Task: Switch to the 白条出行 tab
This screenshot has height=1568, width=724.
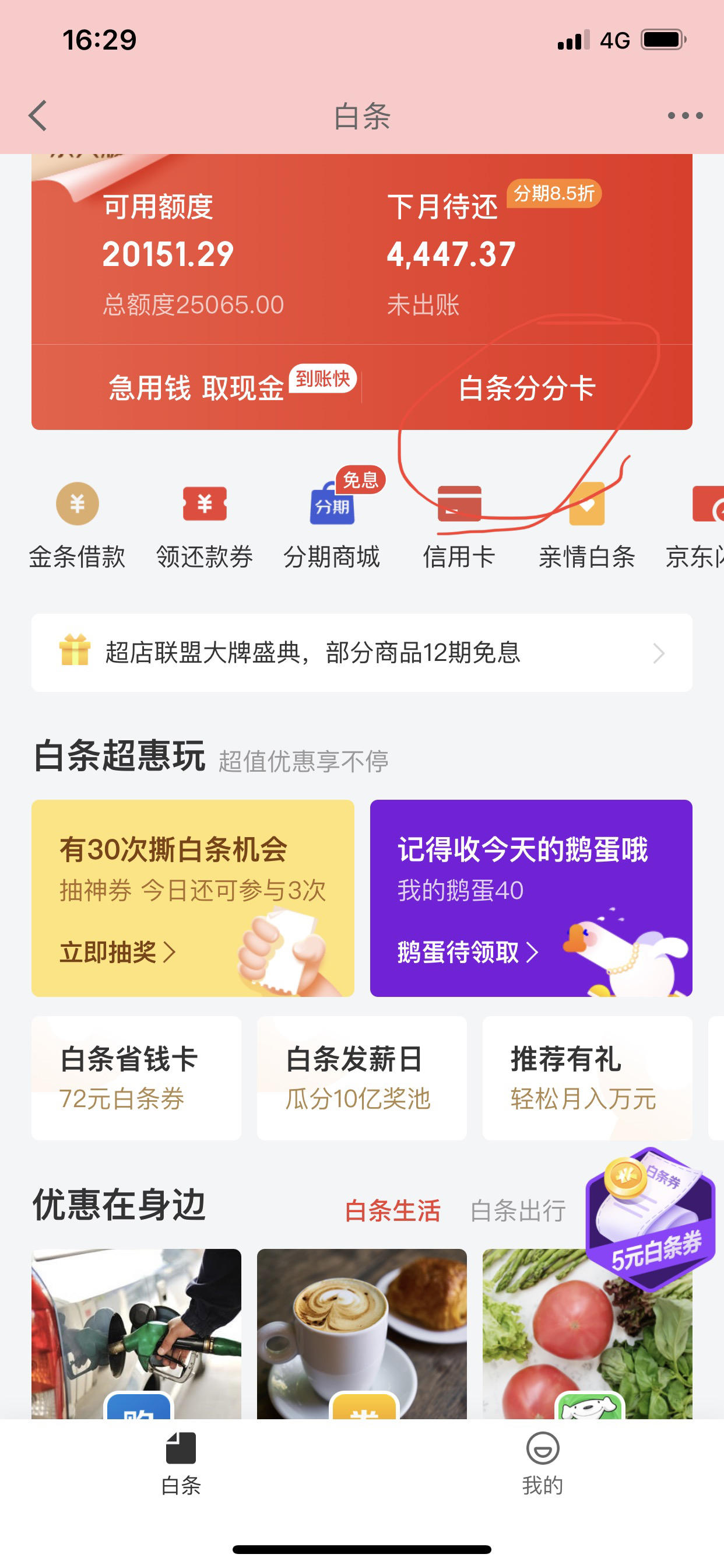Action: coord(518,1210)
